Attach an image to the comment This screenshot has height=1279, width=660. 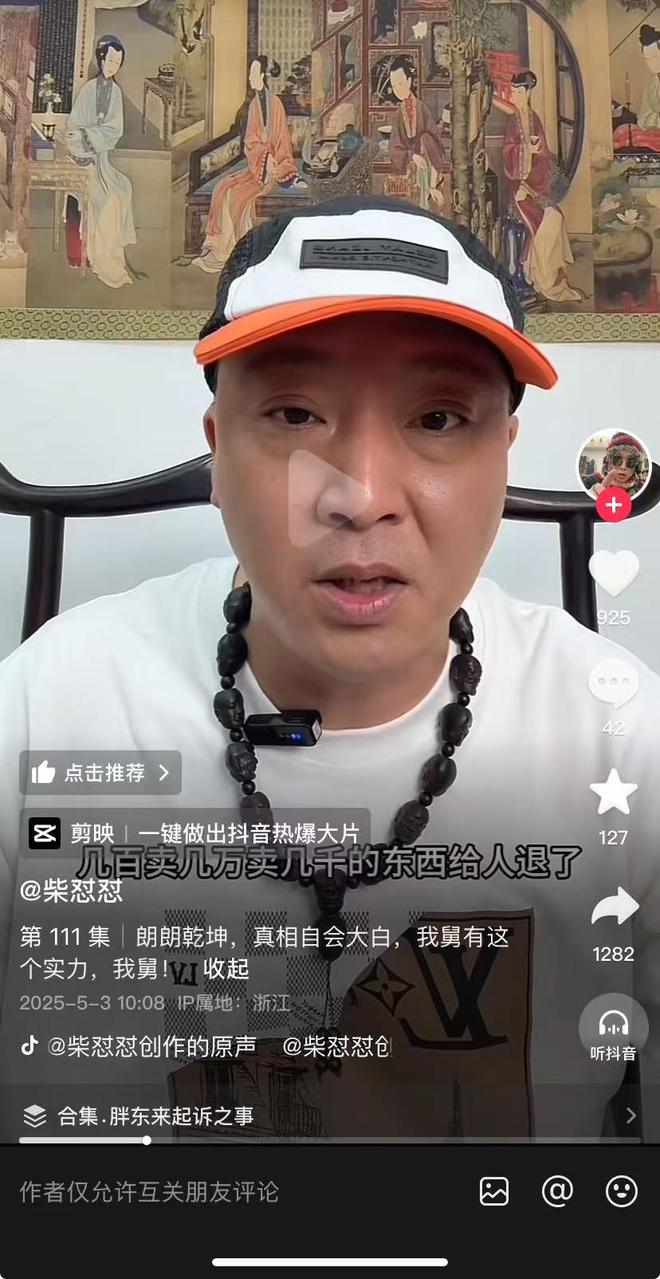click(x=494, y=1191)
